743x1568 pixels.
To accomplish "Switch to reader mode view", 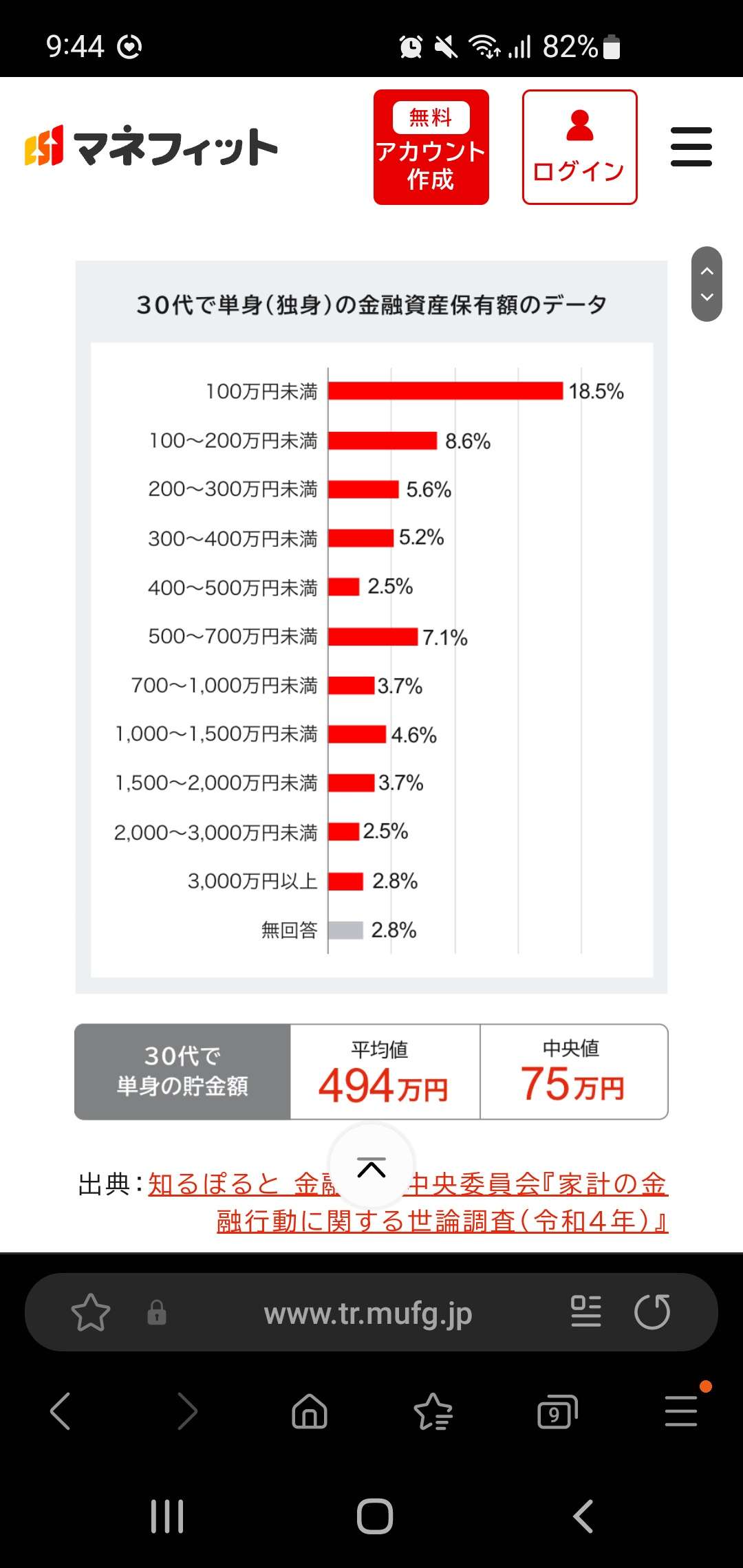I will pyautogui.click(x=586, y=1311).
